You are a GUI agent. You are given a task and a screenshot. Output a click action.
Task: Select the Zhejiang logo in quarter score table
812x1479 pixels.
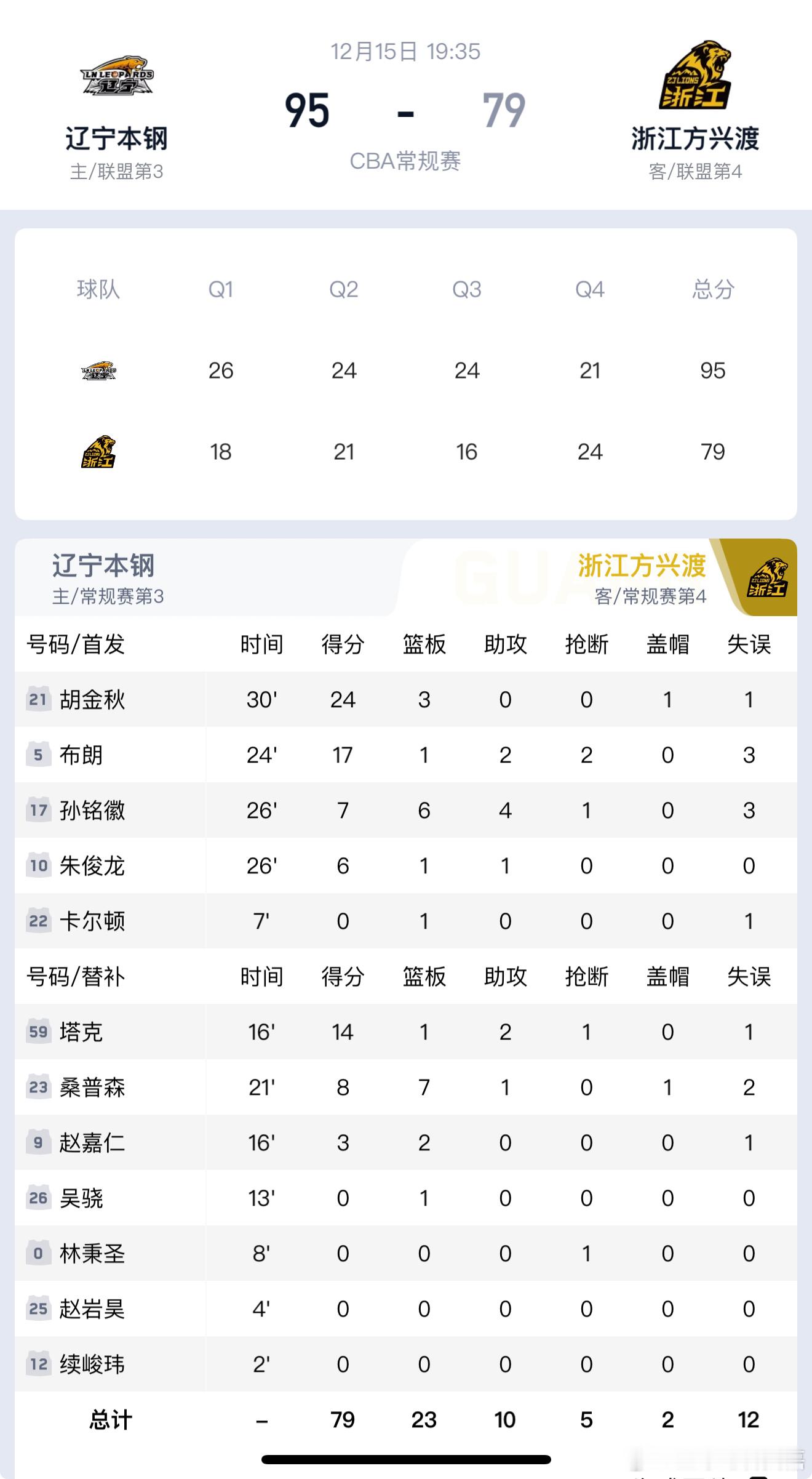[100, 451]
